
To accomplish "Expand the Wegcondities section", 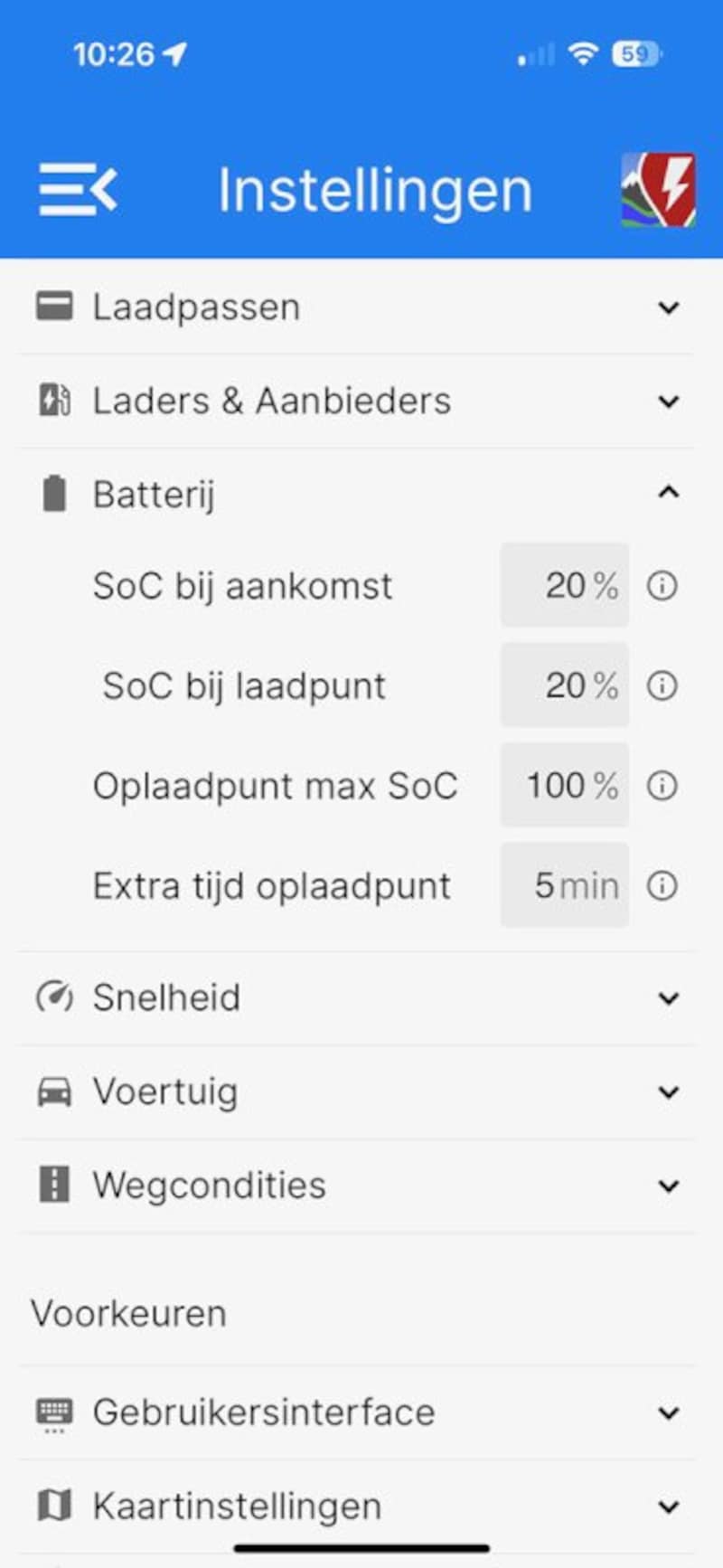I will click(x=357, y=1185).
